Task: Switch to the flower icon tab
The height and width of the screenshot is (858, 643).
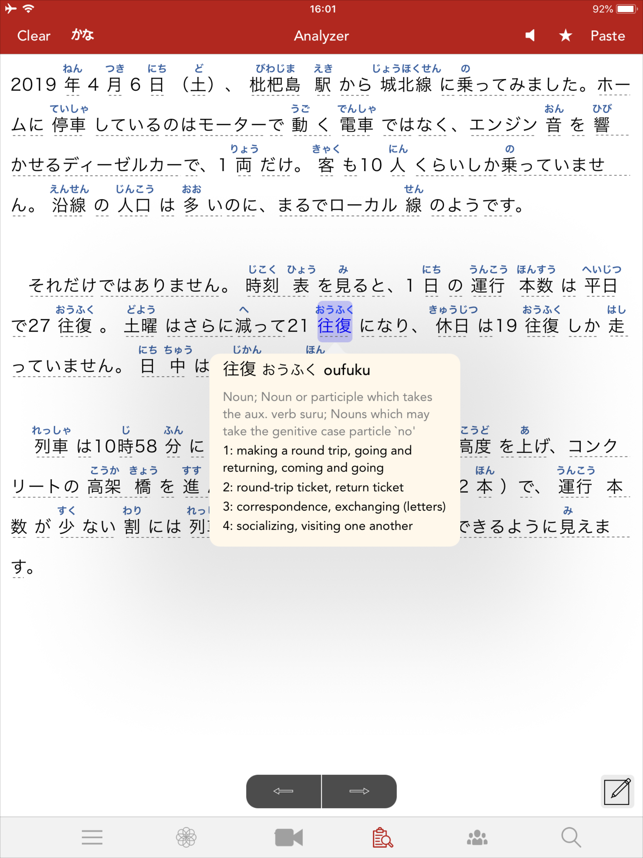Action: tap(186, 838)
